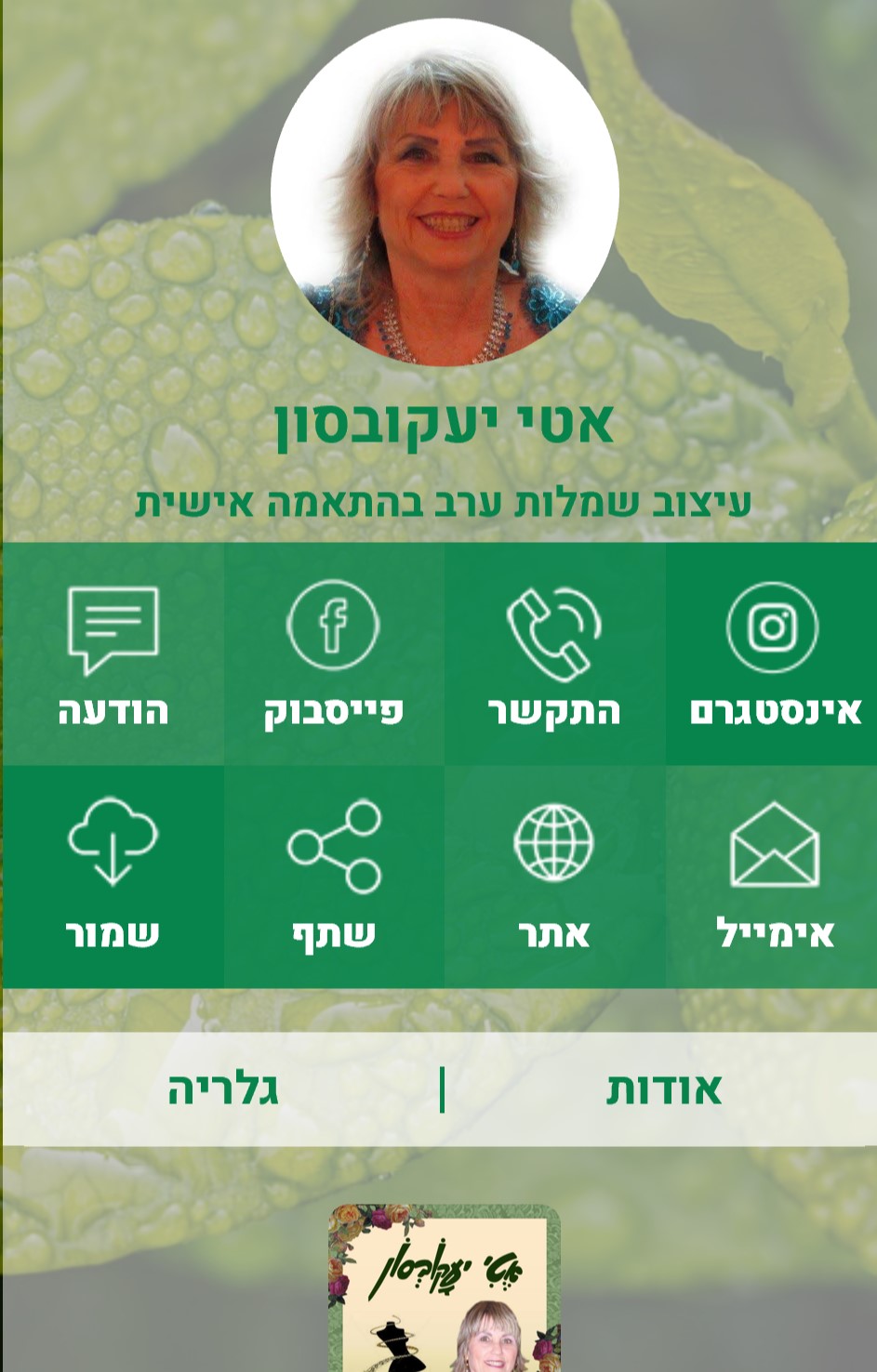Open the Instagram (אינסטגרם) link
This screenshot has width=877, height=1372.
point(772,654)
